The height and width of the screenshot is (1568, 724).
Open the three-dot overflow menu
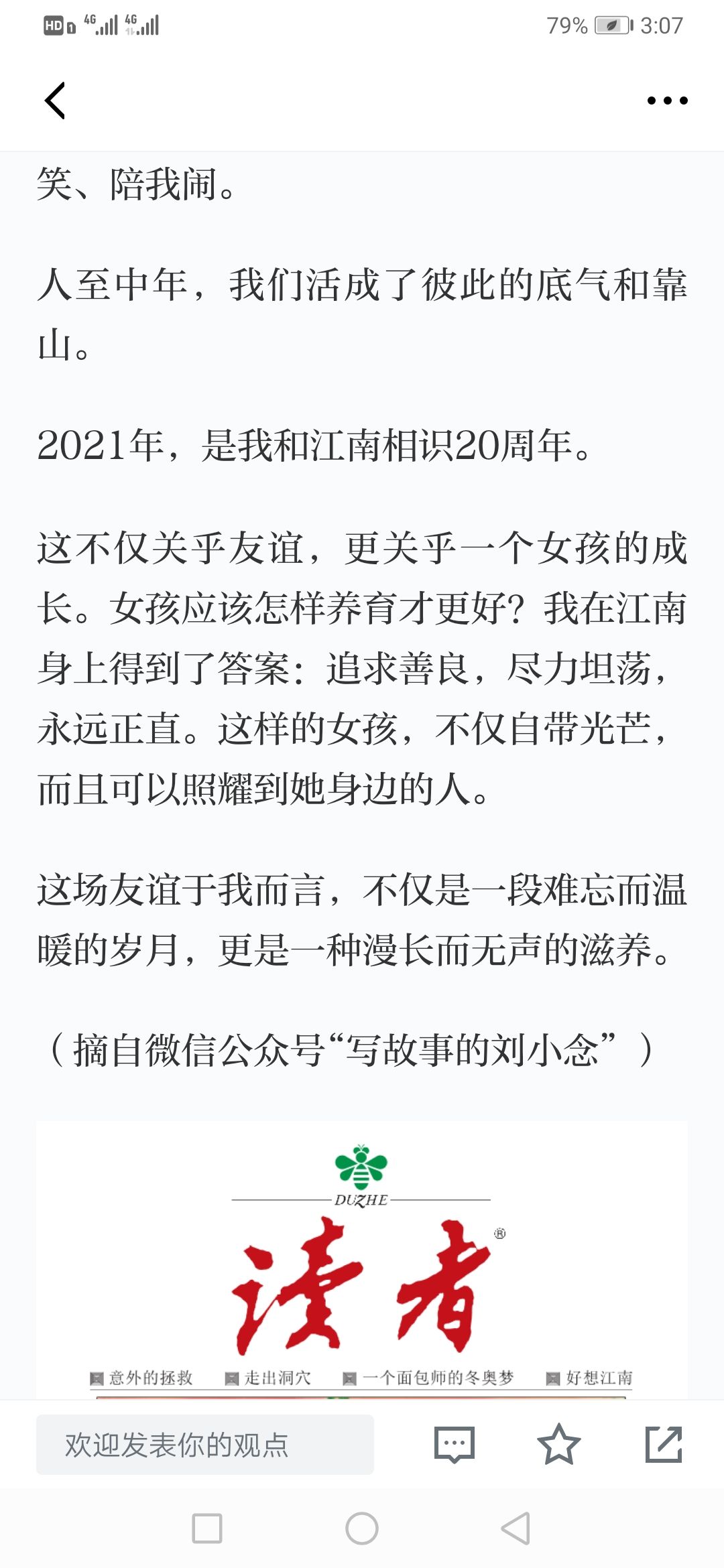click(667, 101)
